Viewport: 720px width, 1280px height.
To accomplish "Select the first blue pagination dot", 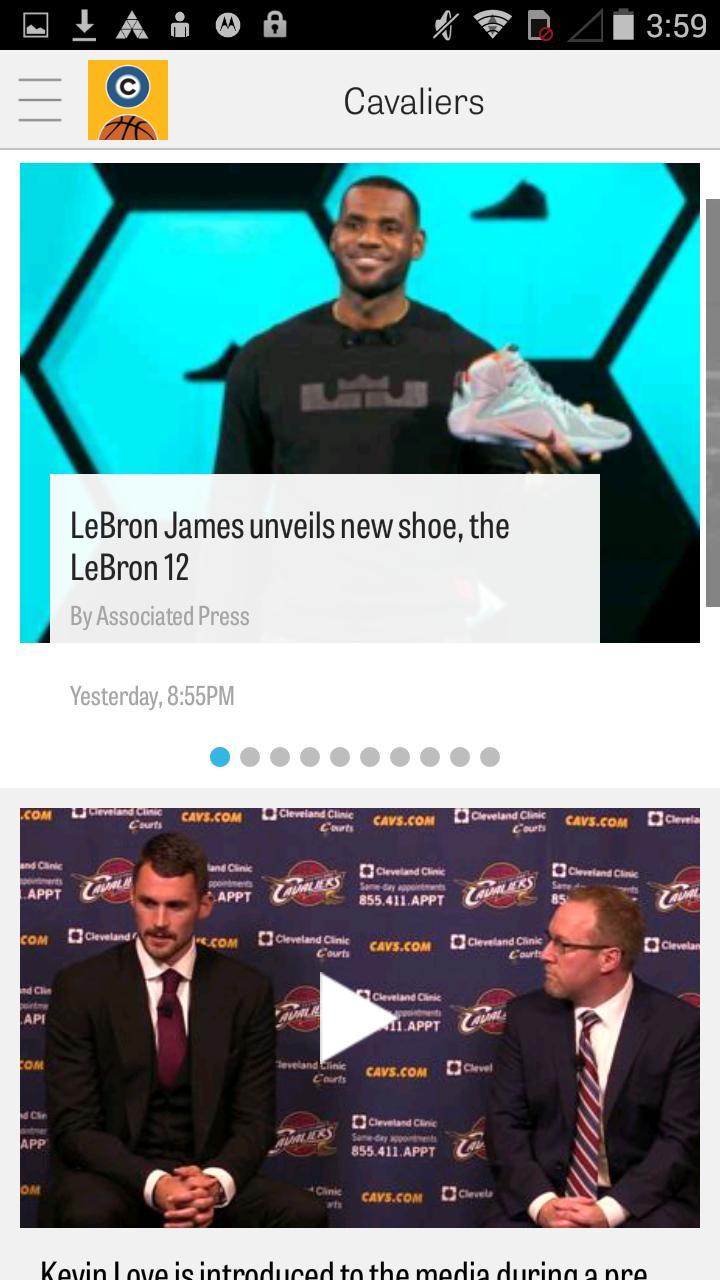I will [221, 757].
